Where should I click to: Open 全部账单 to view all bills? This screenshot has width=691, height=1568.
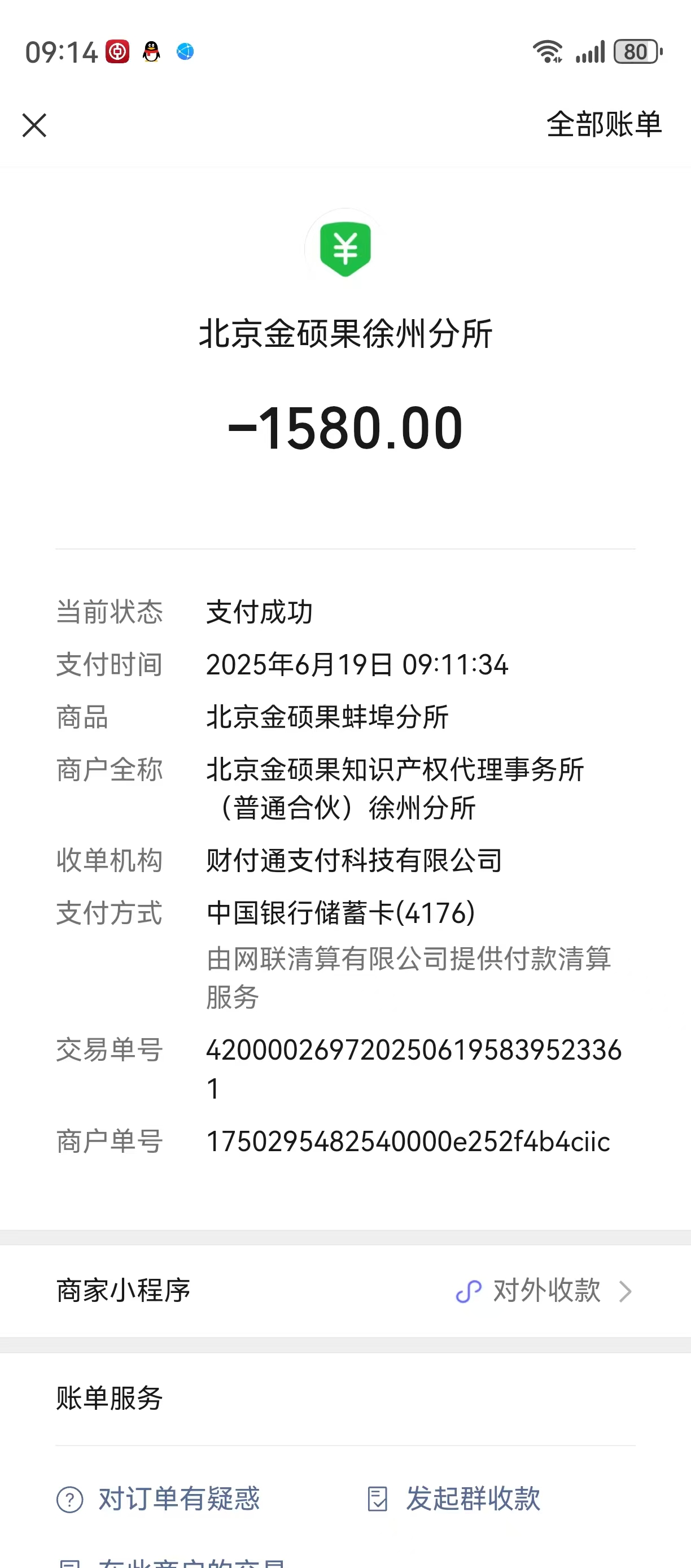[x=603, y=125]
